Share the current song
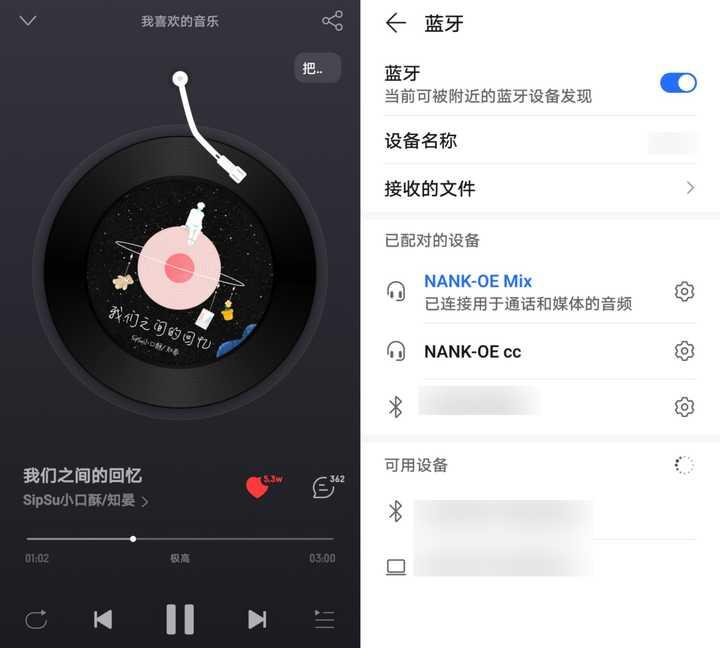 pyautogui.click(x=332, y=20)
